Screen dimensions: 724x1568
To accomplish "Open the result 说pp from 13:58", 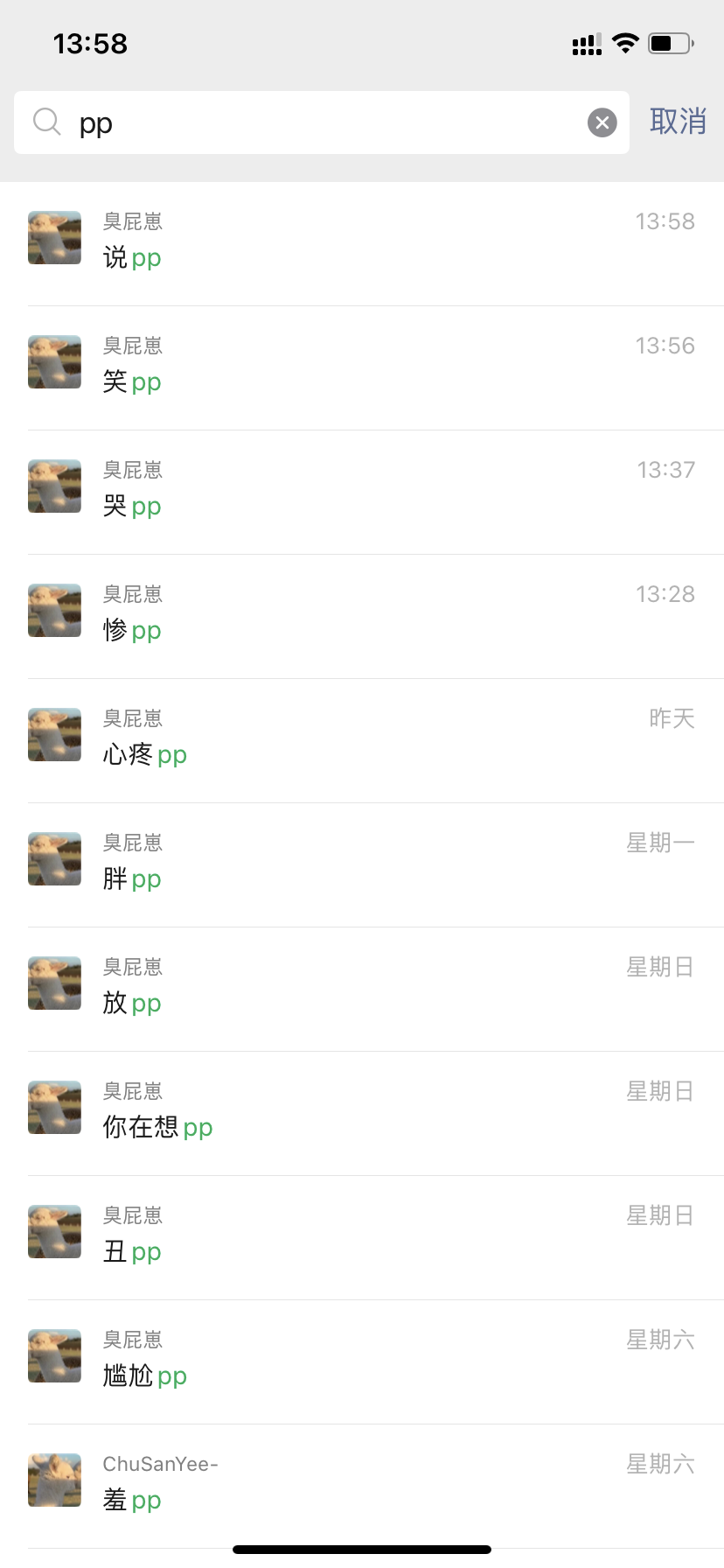I will [362, 244].
